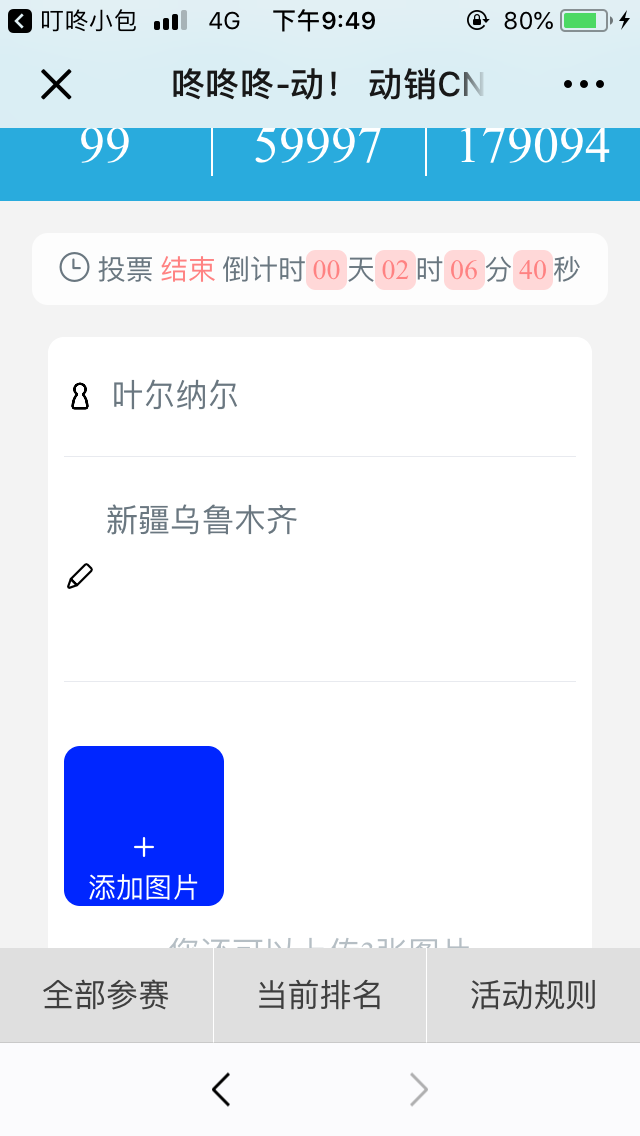Image resolution: width=640 pixels, height=1136 pixels.
Task: Open the three-dot overflow menu
Action: pos(584,85)
